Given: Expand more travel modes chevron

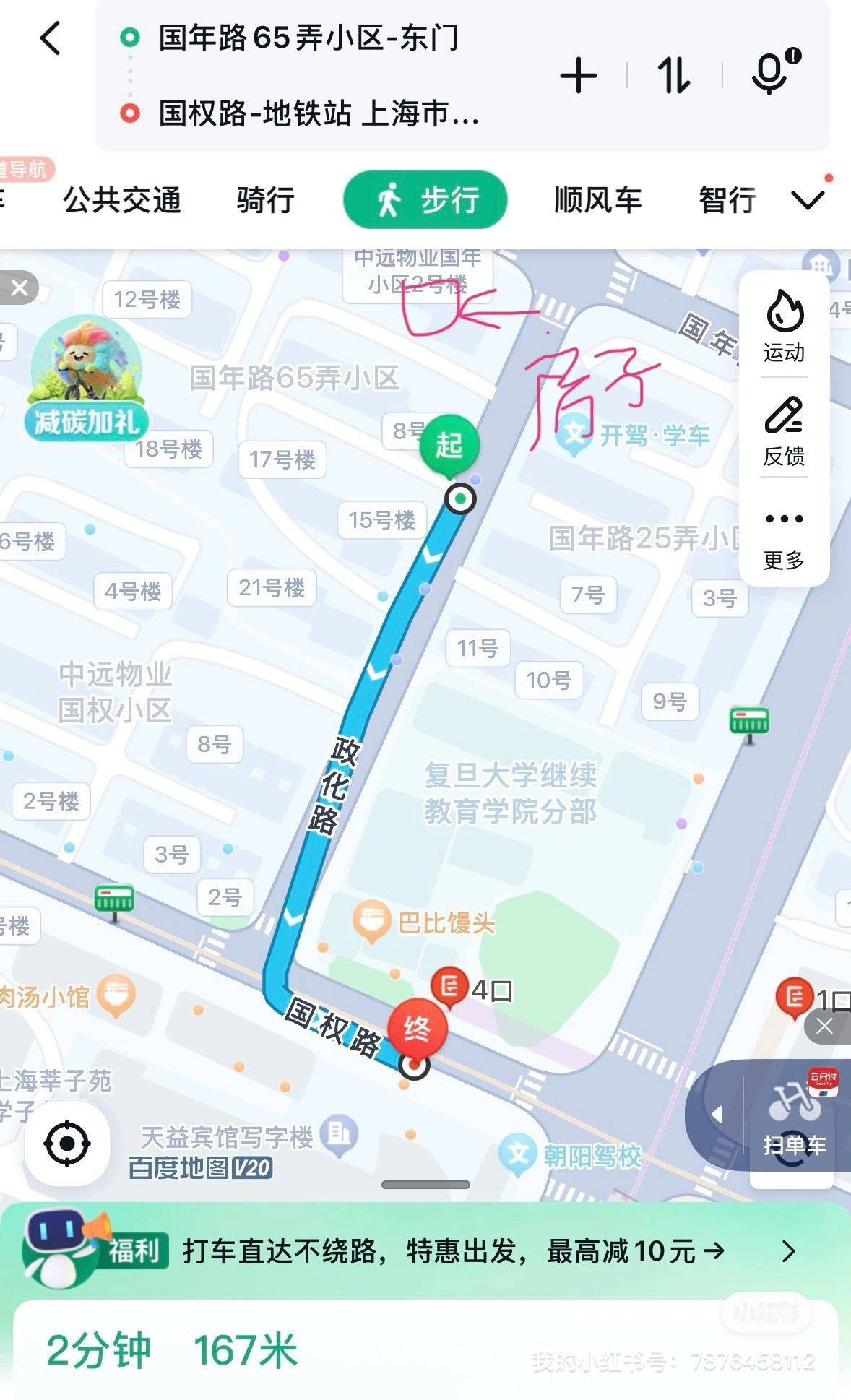Looking at the screenshot, I should pos(808,199).
